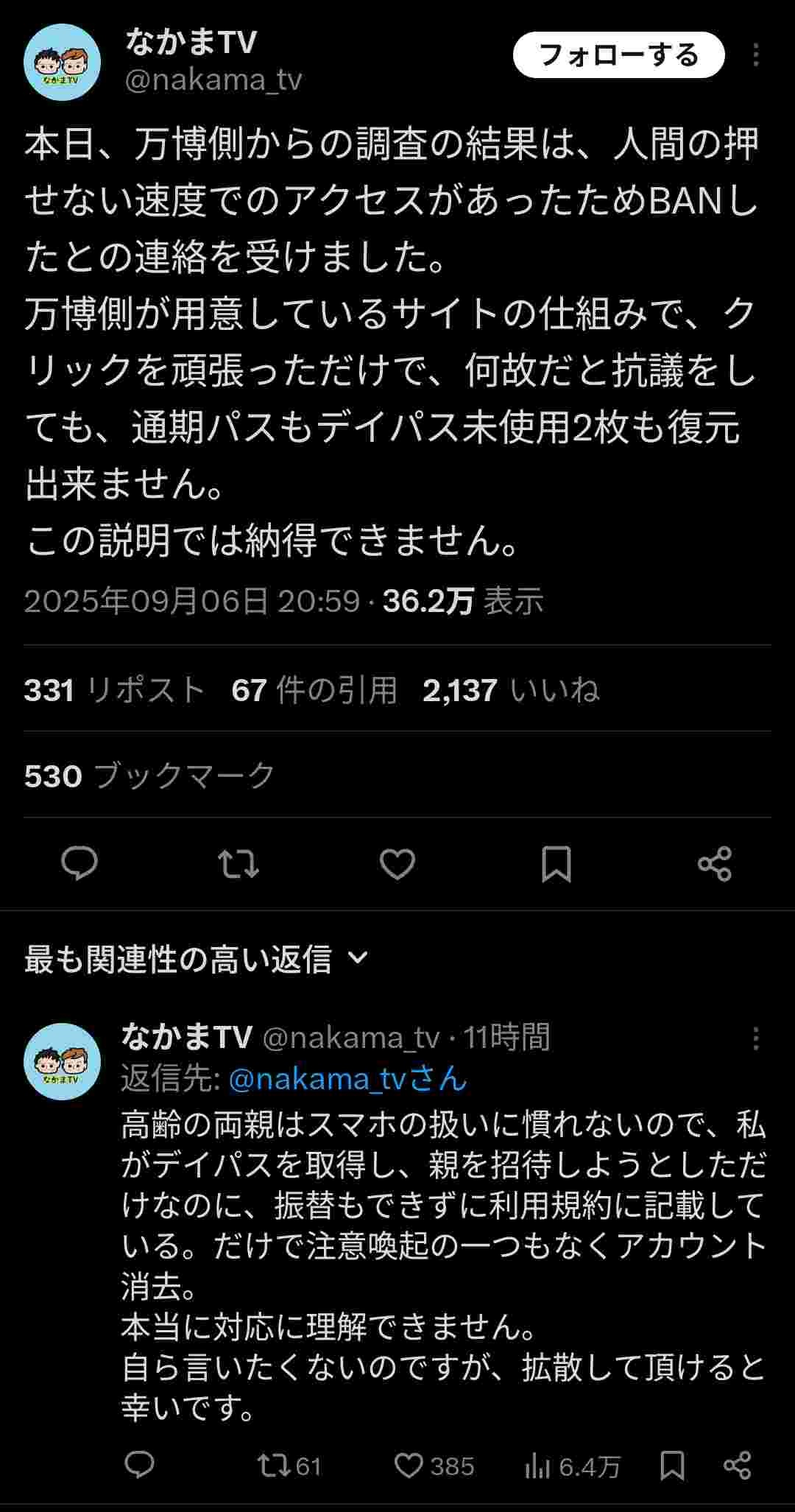Like the main post
The height and width of the screenshot is (1512, 795).
[397, 863]
